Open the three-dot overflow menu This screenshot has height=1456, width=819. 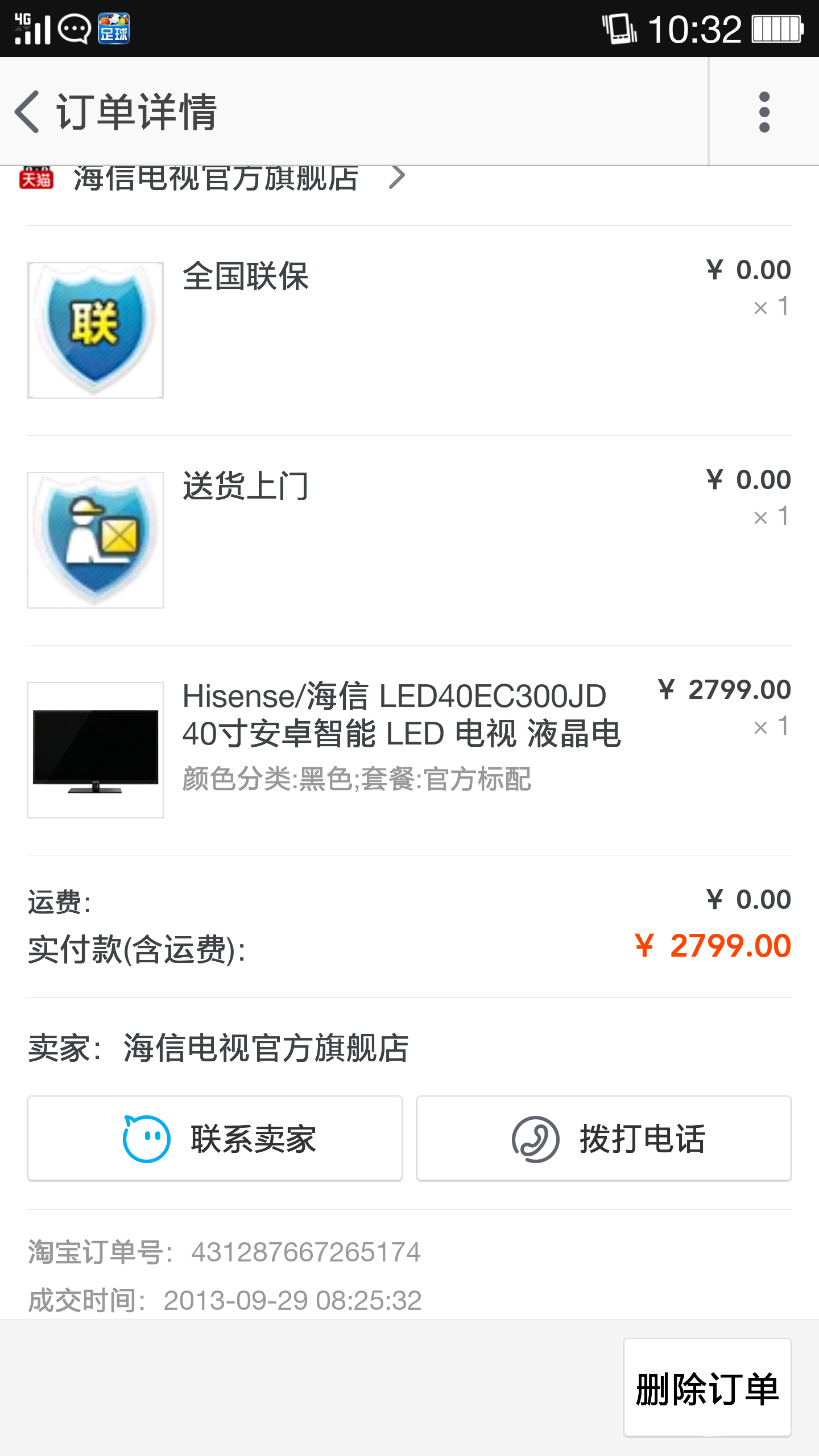pyautogui.click(x=764, y=111)
